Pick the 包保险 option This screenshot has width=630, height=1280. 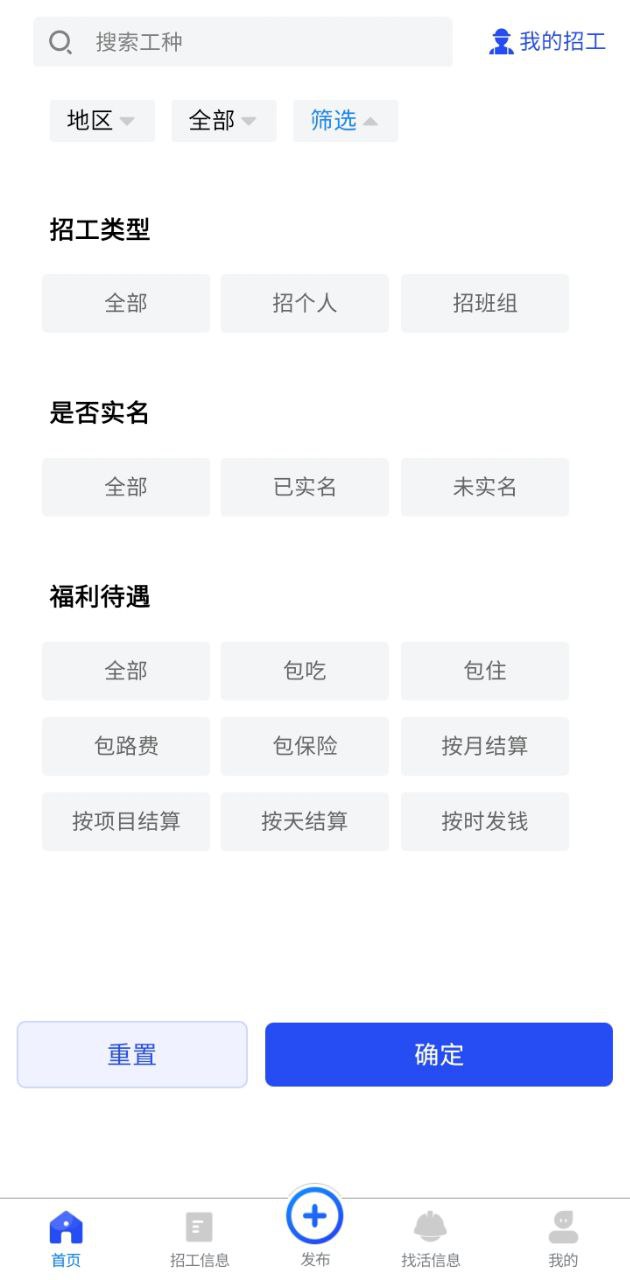click(305, 746)
